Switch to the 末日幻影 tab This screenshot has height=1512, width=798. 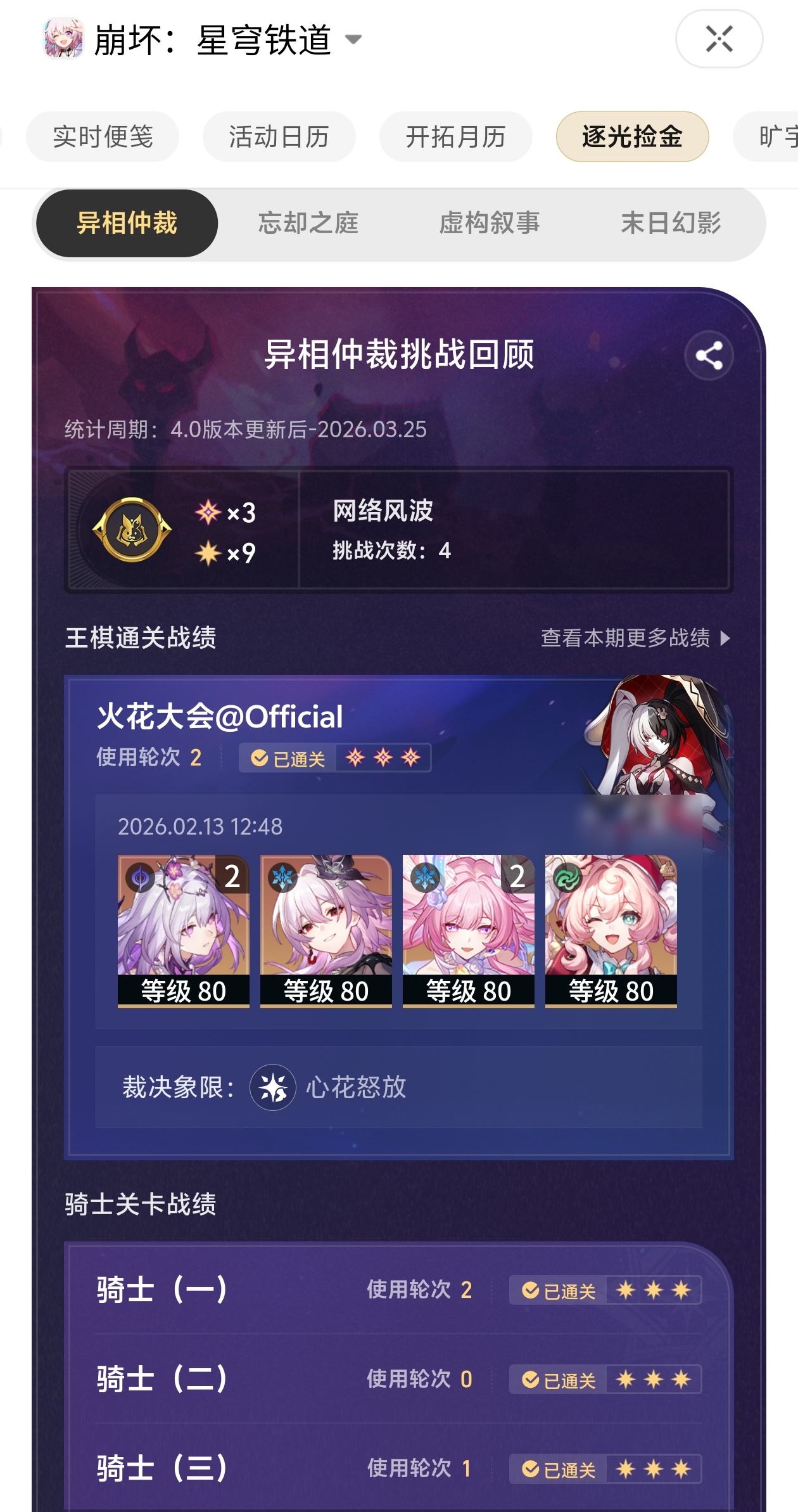point(671,223)
